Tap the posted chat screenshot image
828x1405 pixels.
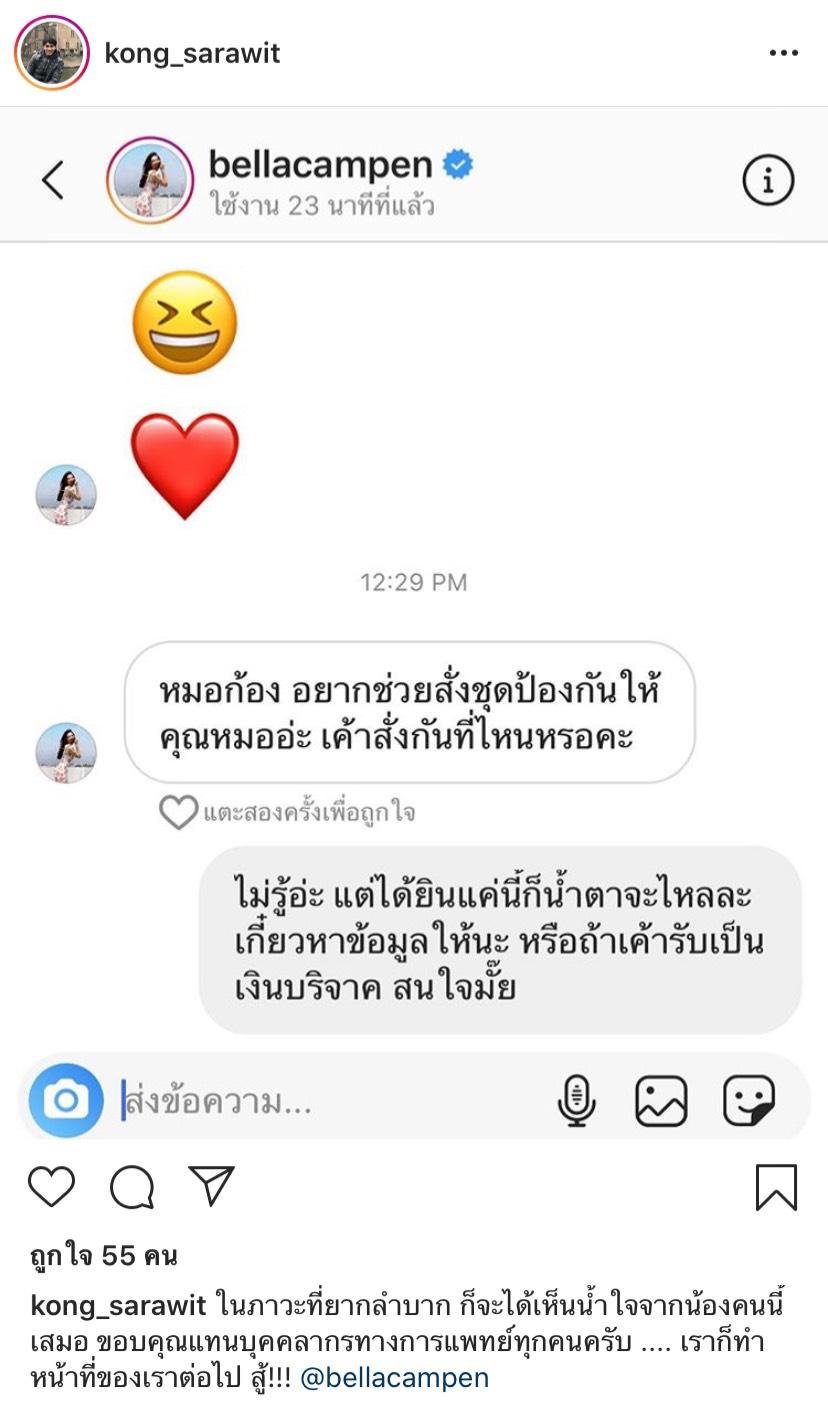[x=414, y=620]
